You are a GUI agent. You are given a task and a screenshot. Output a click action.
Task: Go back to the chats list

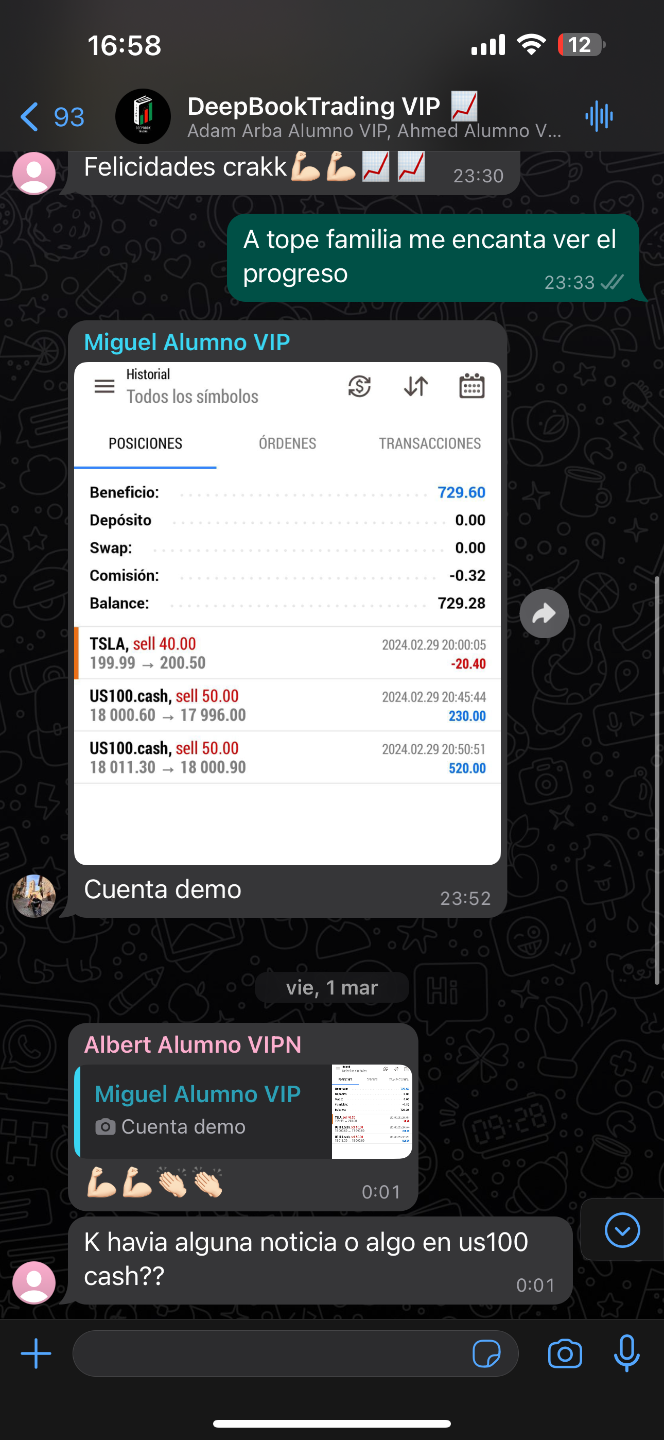(x=50, y=117)
